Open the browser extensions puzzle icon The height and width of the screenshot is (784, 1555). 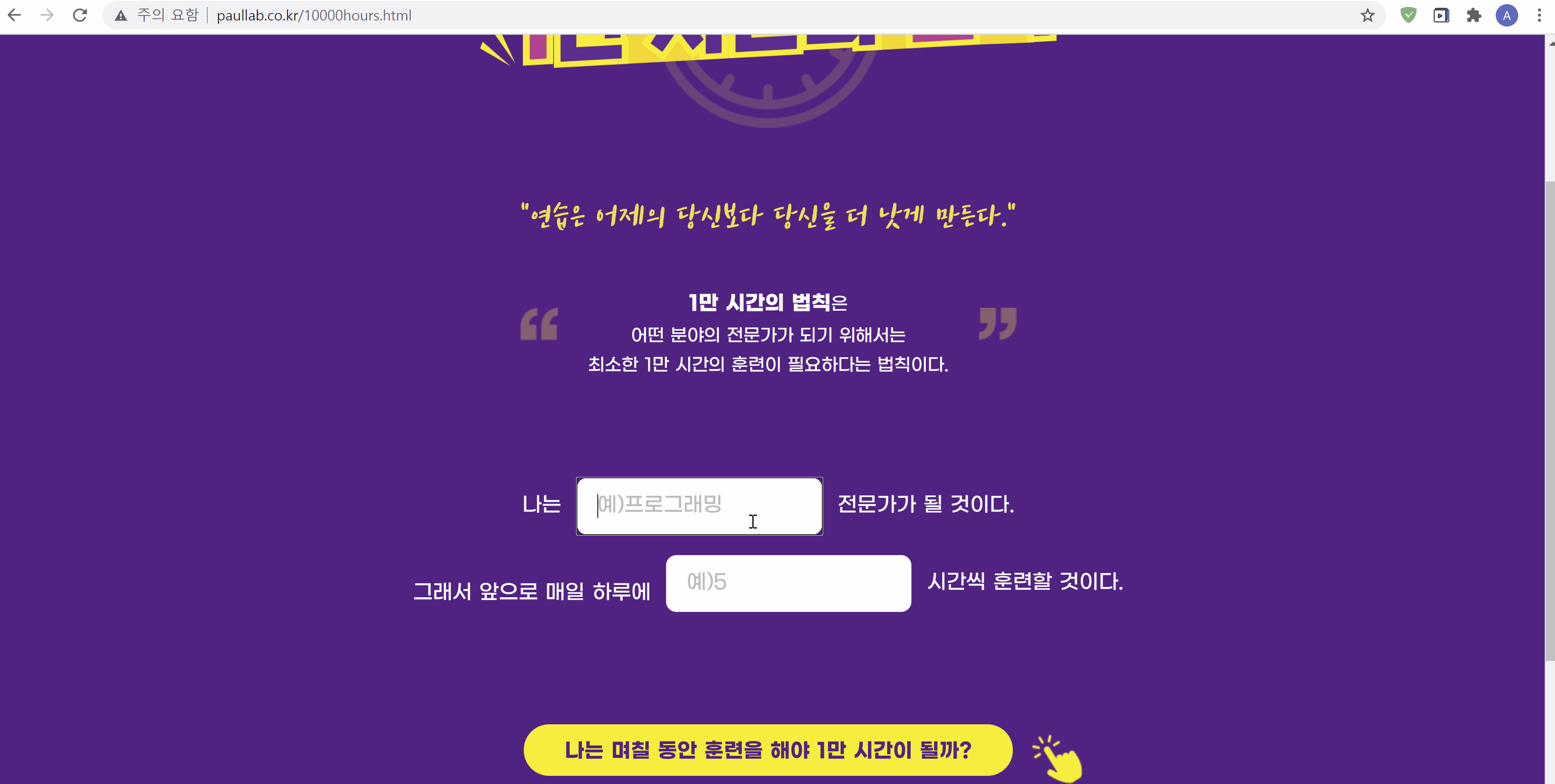(x=1474, y=15)
